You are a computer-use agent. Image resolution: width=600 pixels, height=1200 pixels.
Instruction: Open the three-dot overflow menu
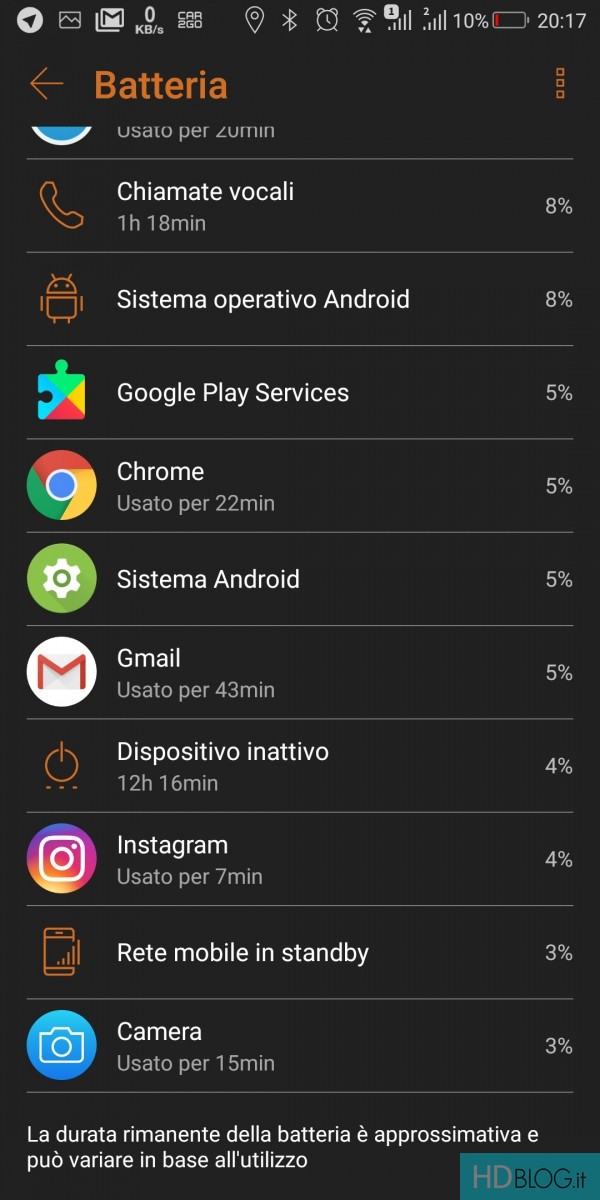(560, 84)
